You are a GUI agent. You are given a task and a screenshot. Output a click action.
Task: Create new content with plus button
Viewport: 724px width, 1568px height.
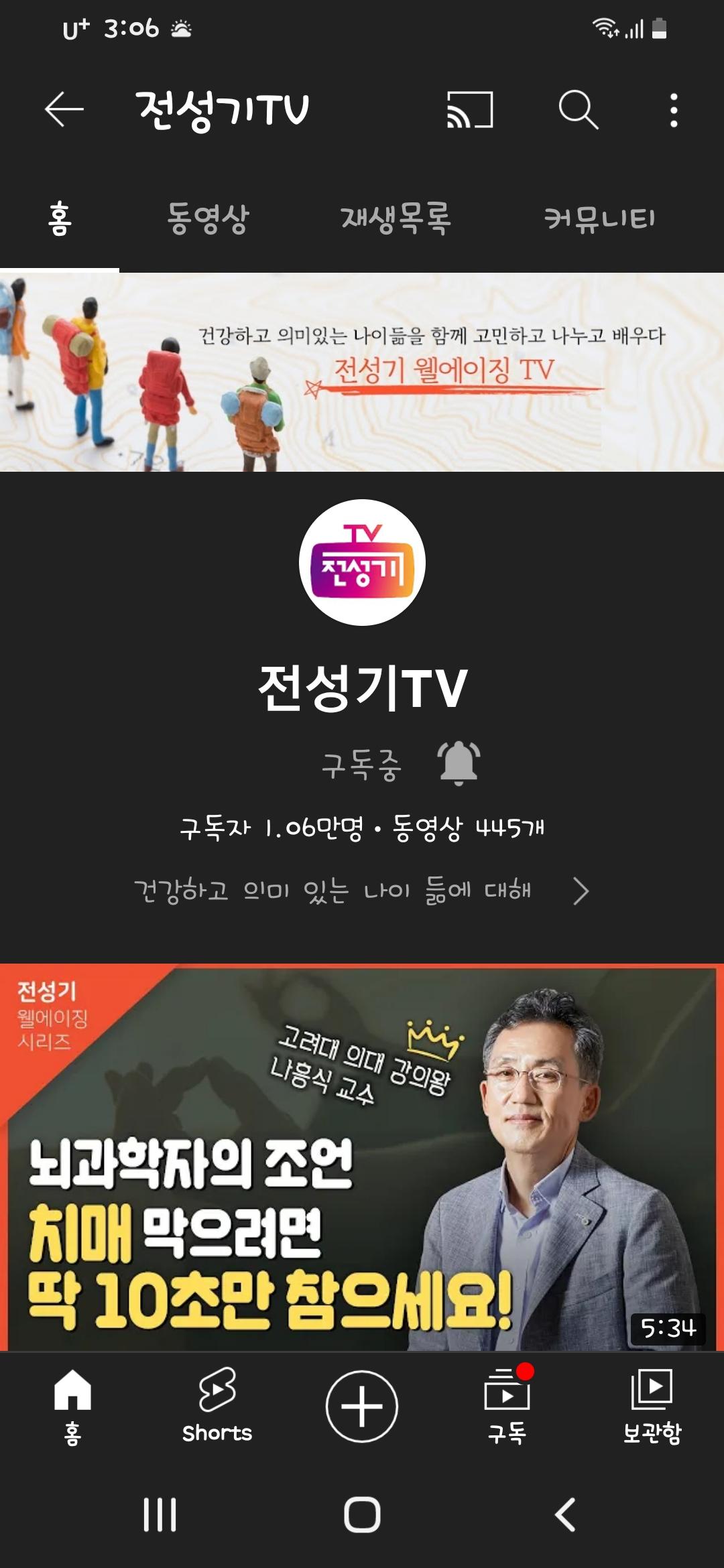[x=362, y=1406]
